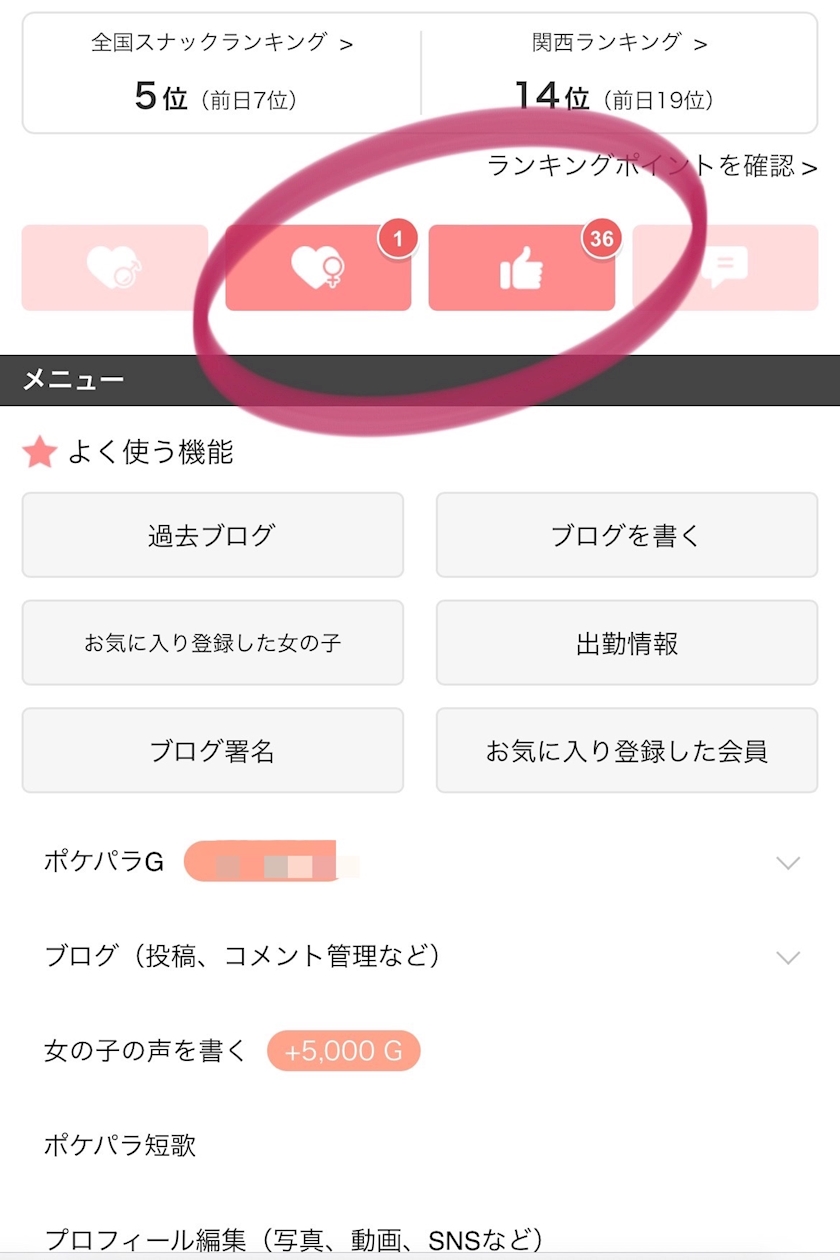Open お気に入り登録した女の子
Viewport: 840px width, 1260px height.
[x=213, y=643]
